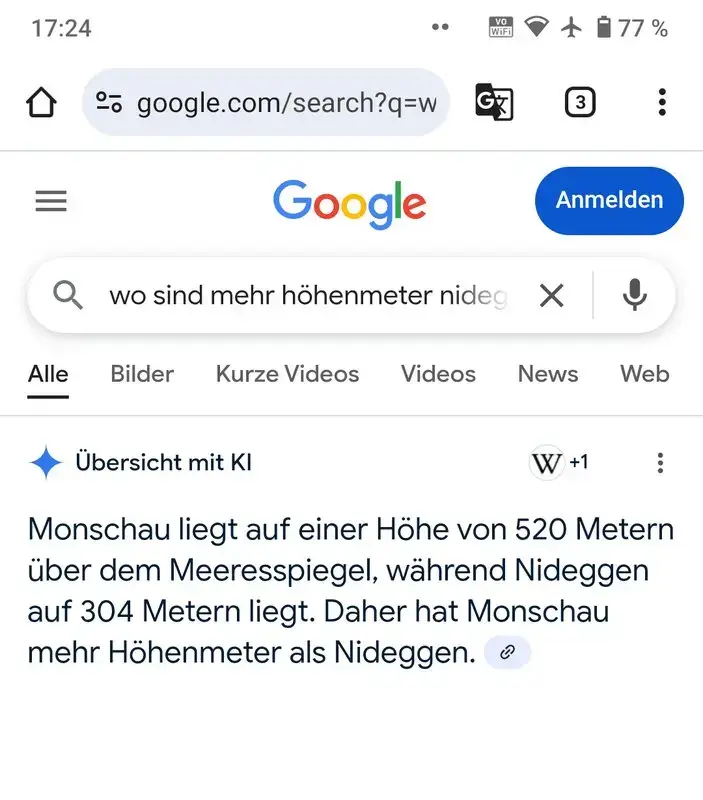This screenshot has width=703, height=800.
Task: Switch to the Videos tab
Action: (438, 374)
